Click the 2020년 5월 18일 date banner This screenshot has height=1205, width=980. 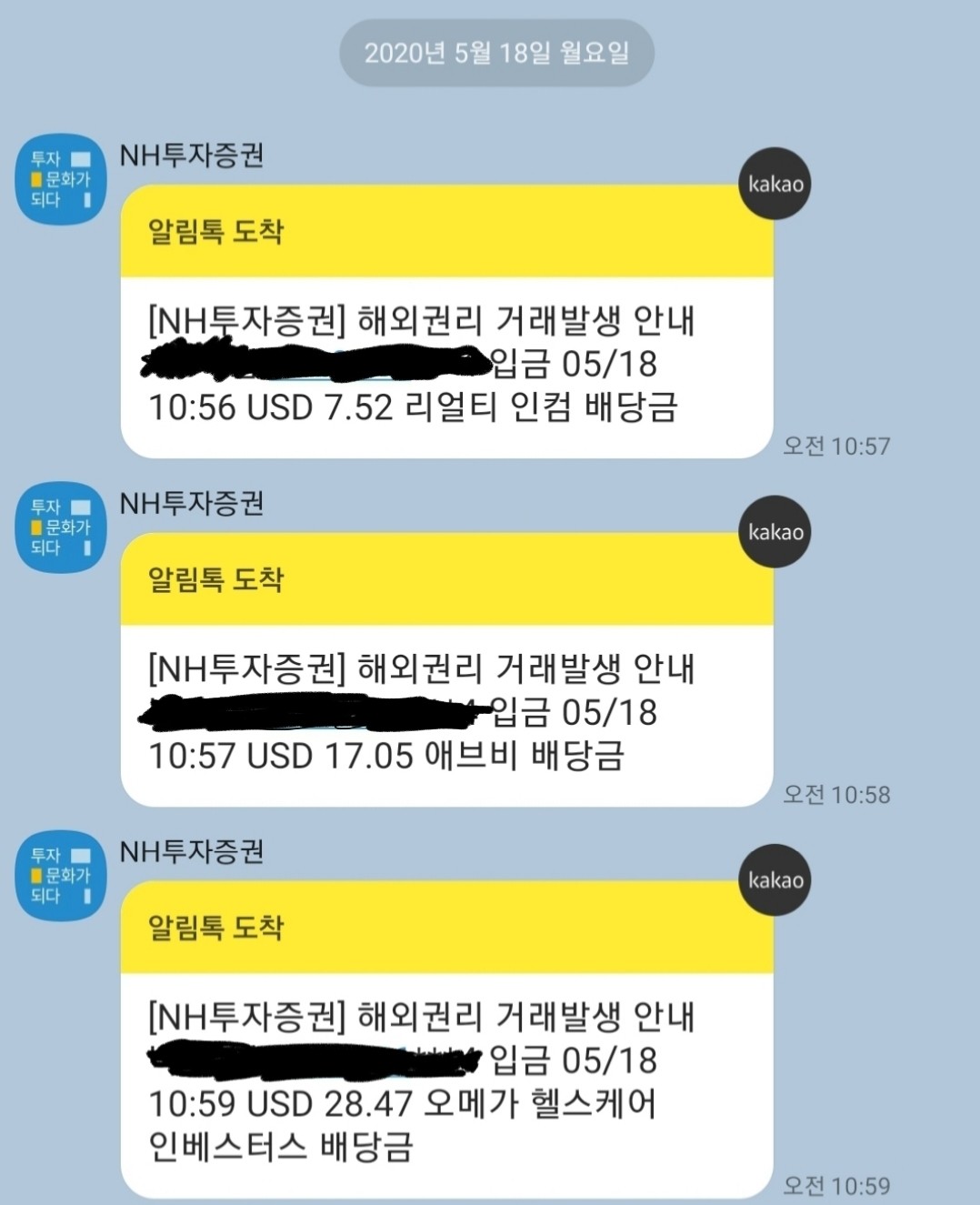coord(495,53)
